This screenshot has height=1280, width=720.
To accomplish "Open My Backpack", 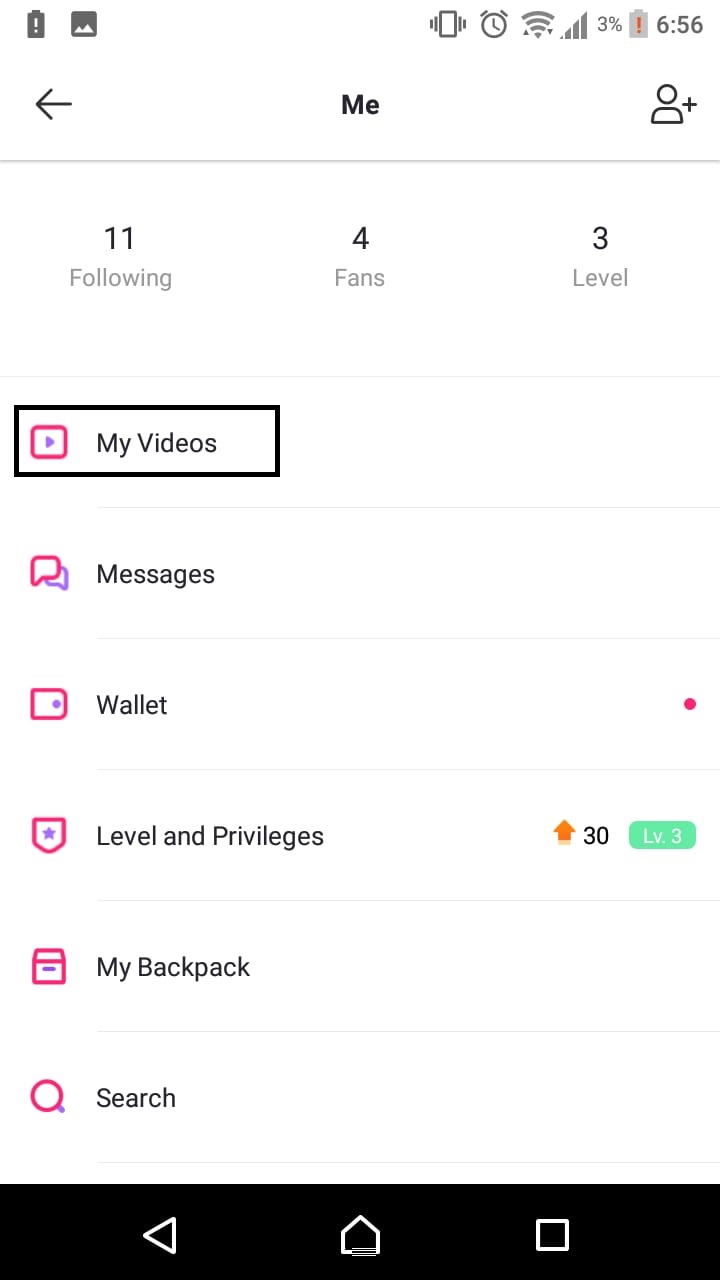I will coord(360,967).
